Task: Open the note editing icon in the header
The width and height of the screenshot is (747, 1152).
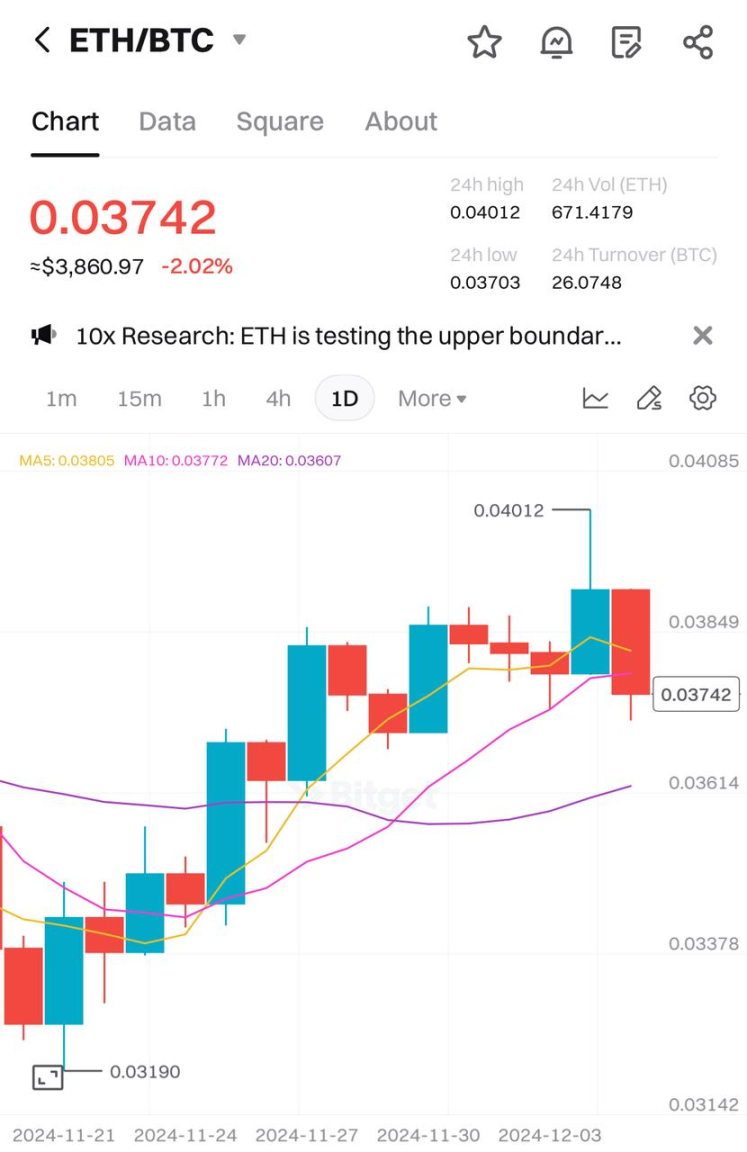Action: (626, 42)
